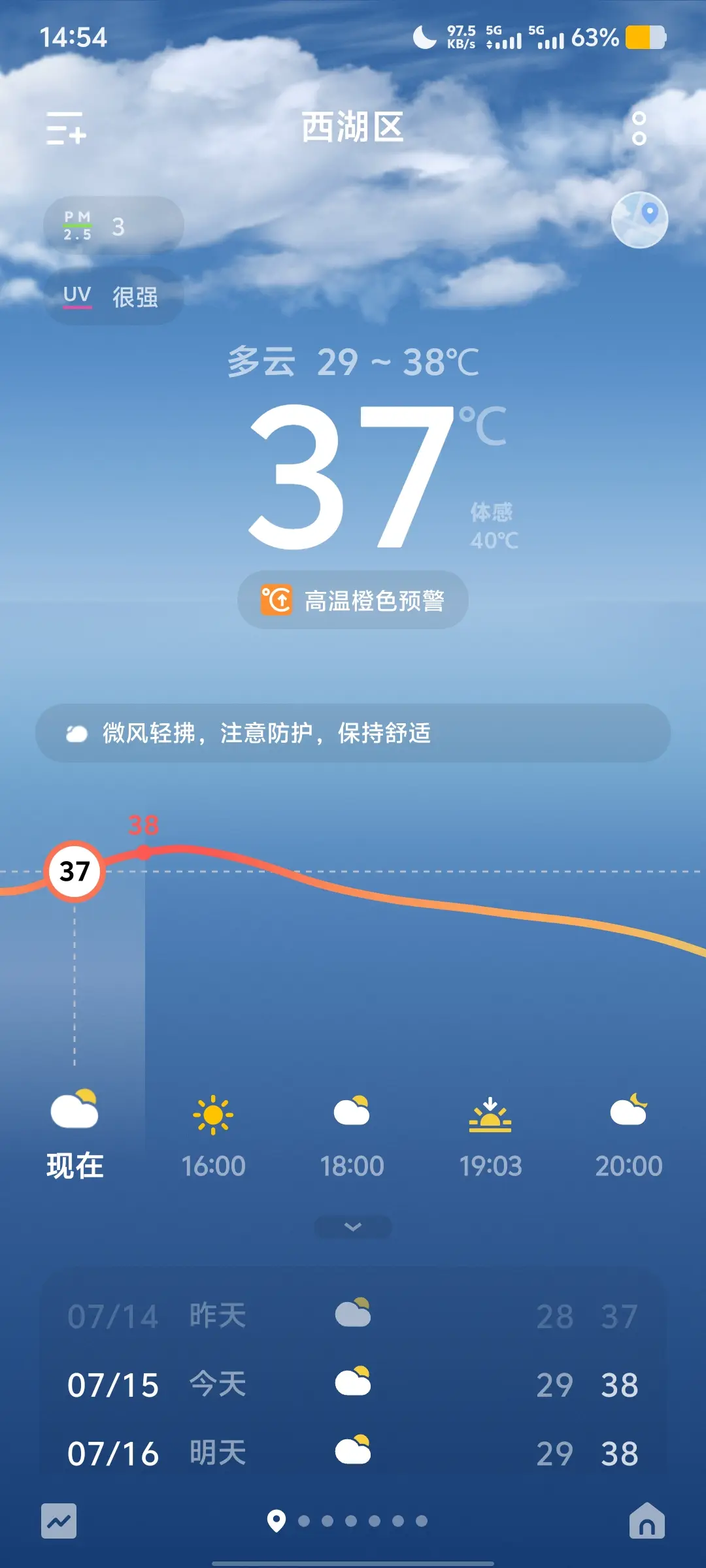
Task: Open the weather map button
Action: pyautogui.click(x=639, y=220)
